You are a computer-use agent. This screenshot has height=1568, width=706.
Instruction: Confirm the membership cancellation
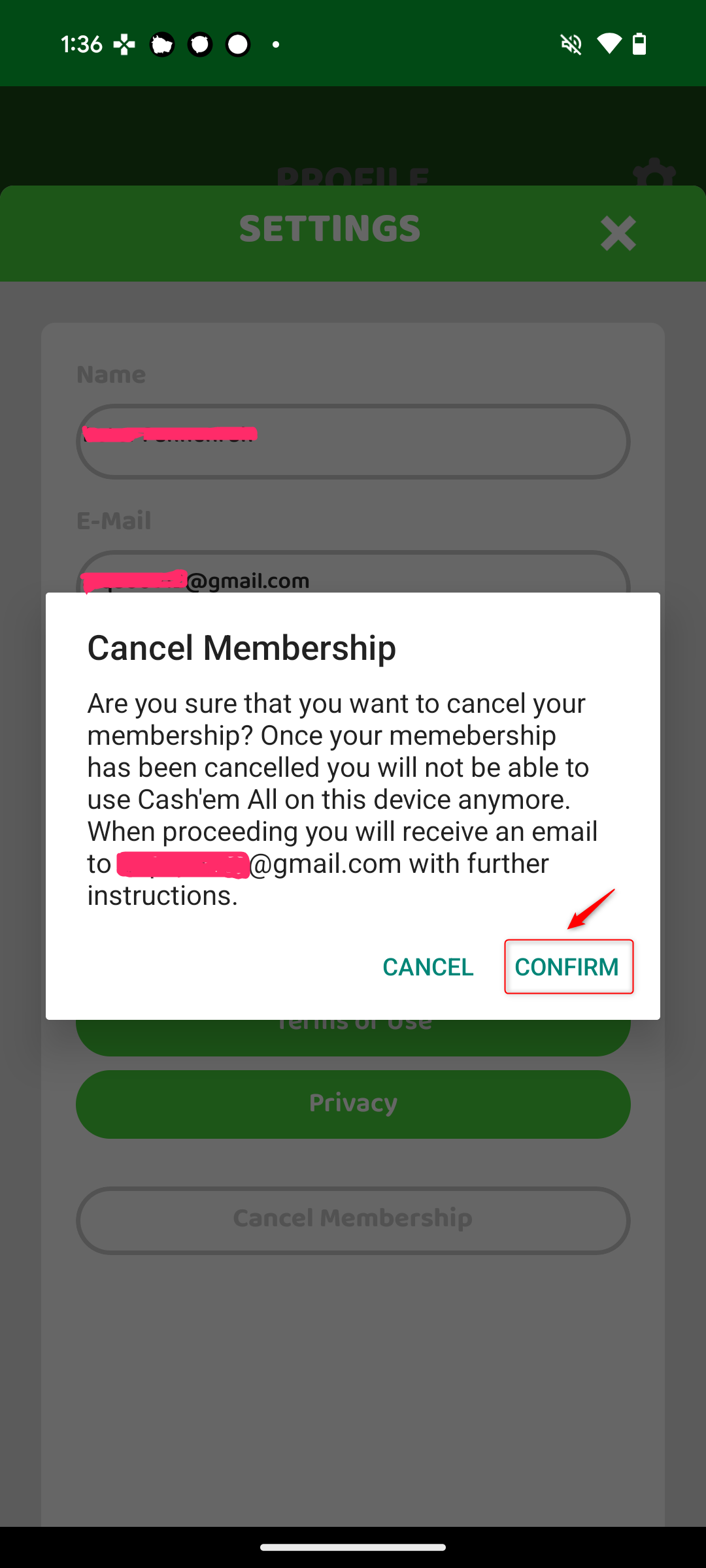tap(567, 967)
